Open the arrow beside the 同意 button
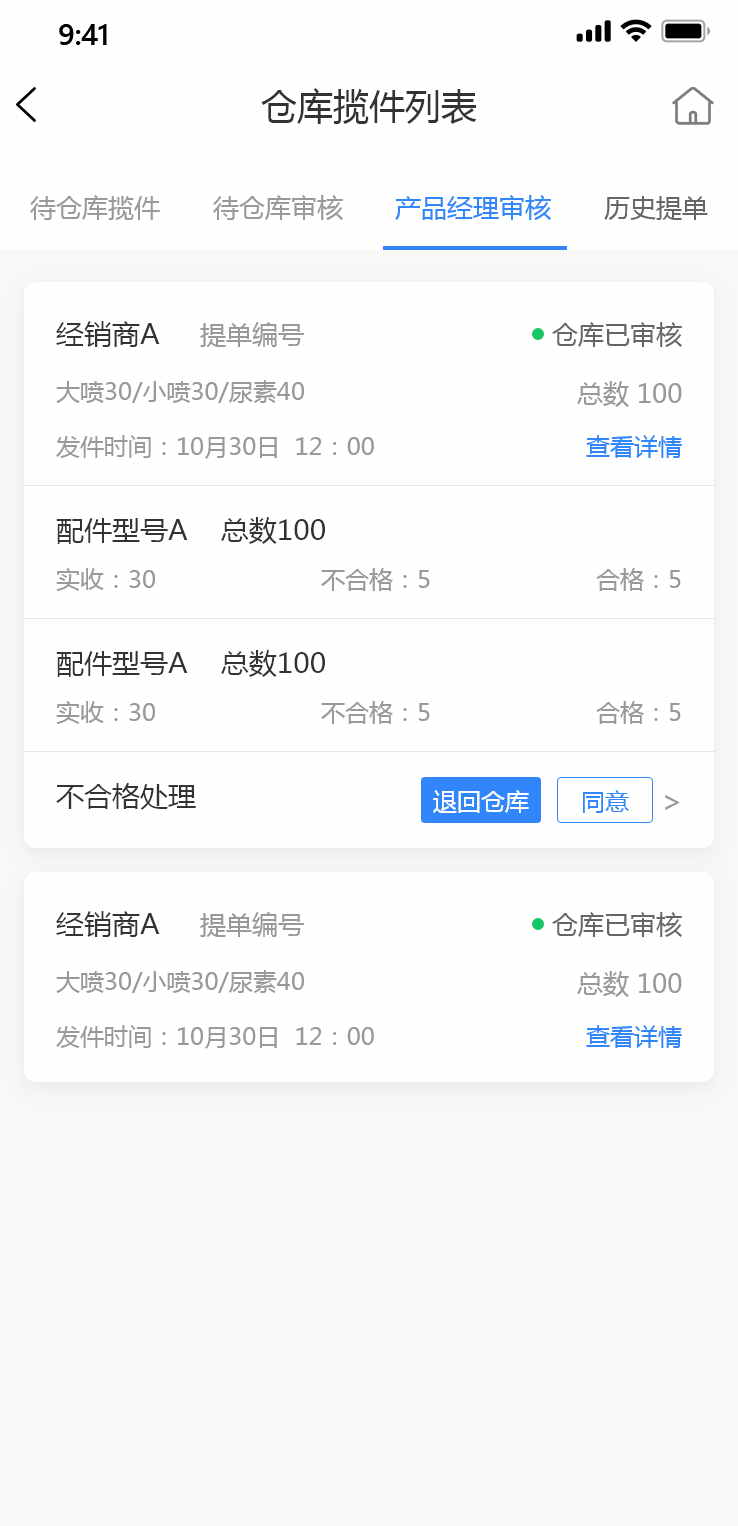 tap(672, 802)
